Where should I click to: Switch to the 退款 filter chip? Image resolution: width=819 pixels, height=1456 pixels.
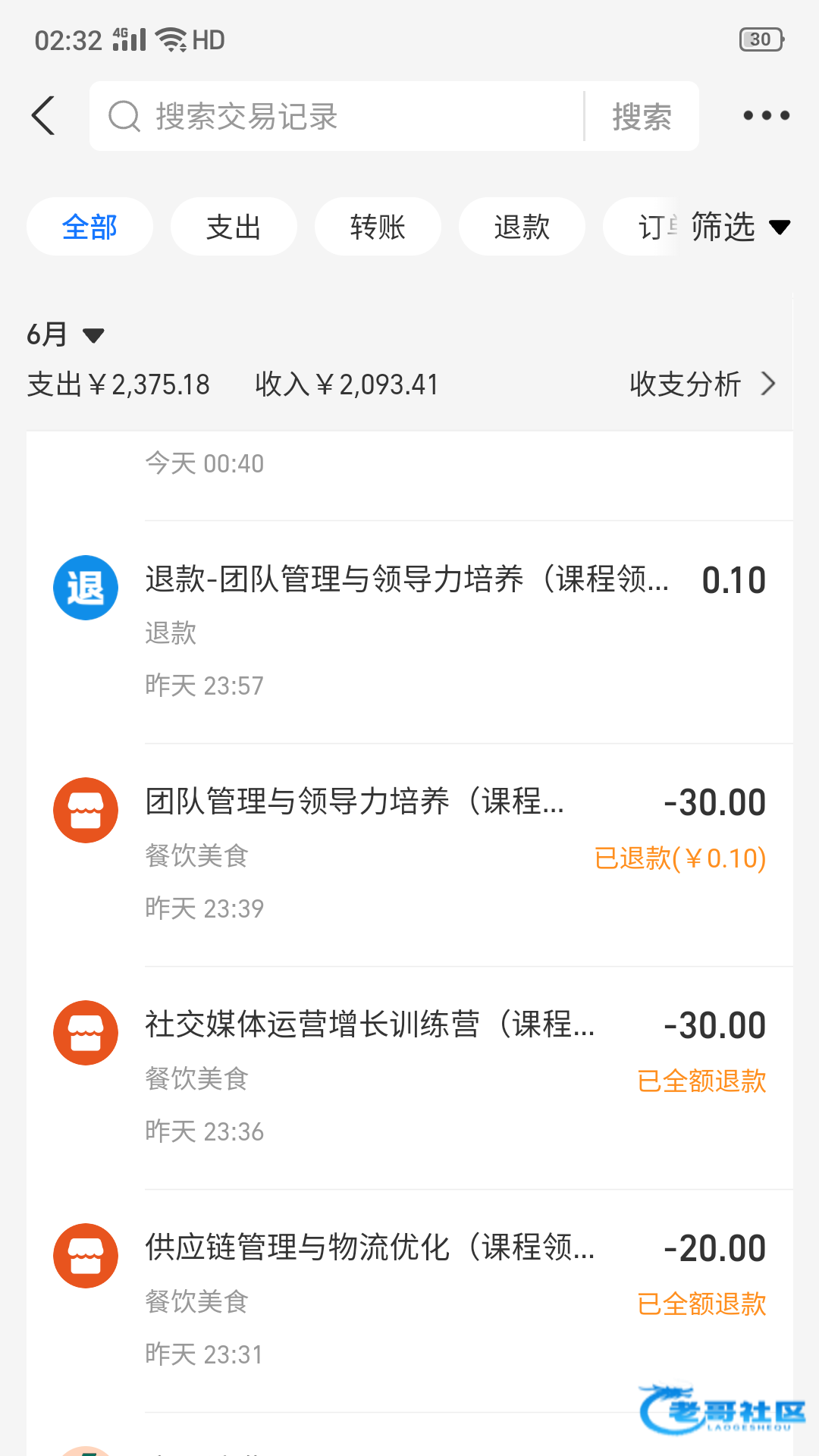click(522, 227)
